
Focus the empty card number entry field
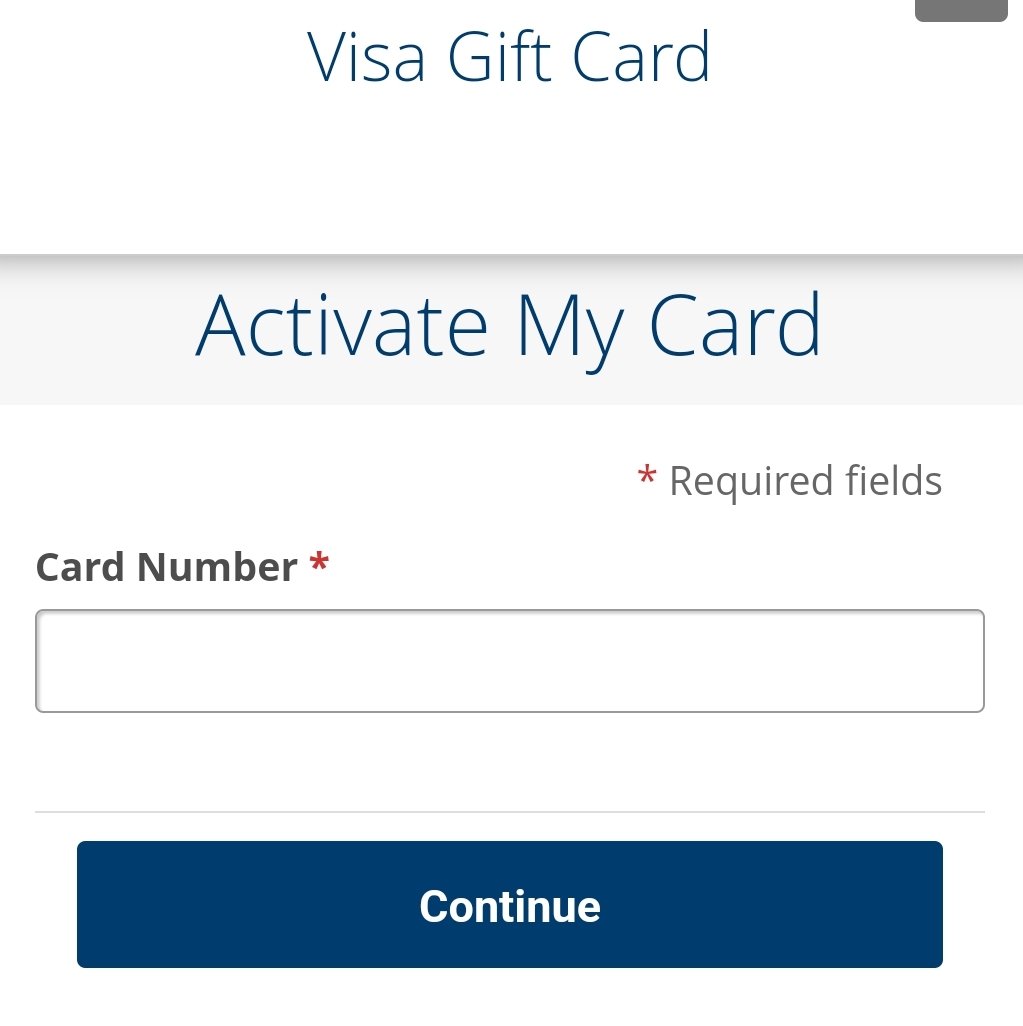point(510,660)
